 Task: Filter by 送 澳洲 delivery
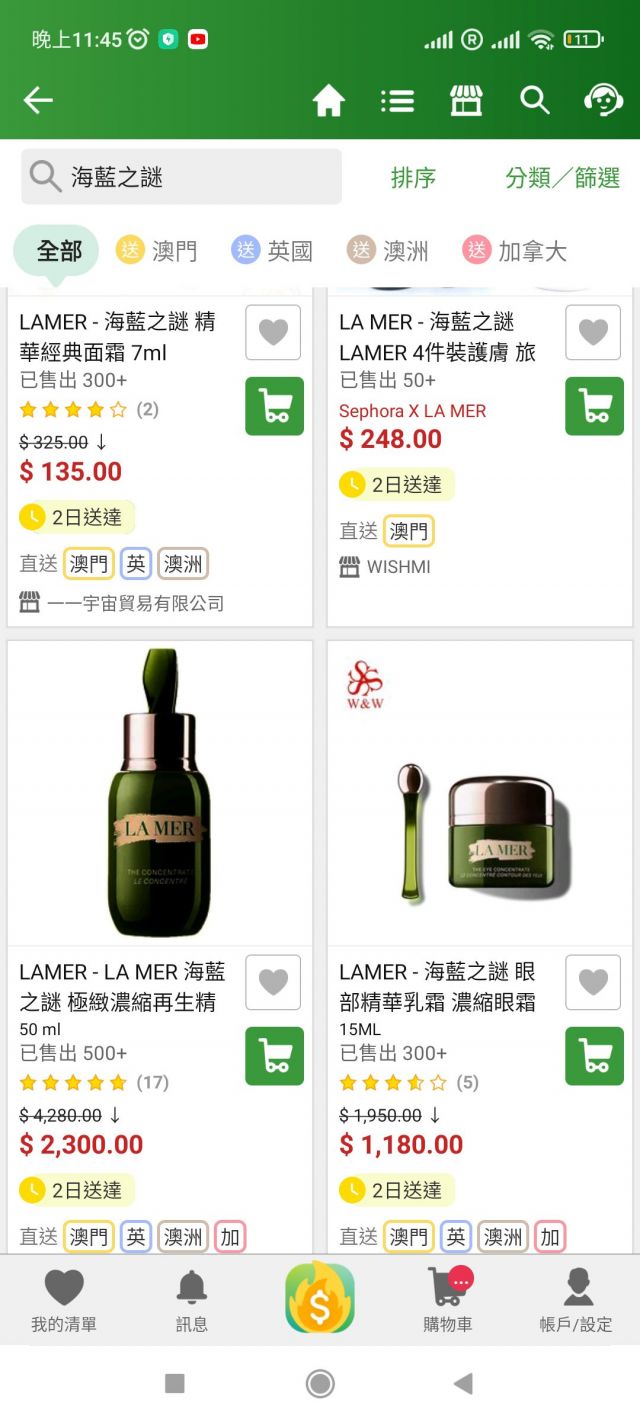click(388, 251)
